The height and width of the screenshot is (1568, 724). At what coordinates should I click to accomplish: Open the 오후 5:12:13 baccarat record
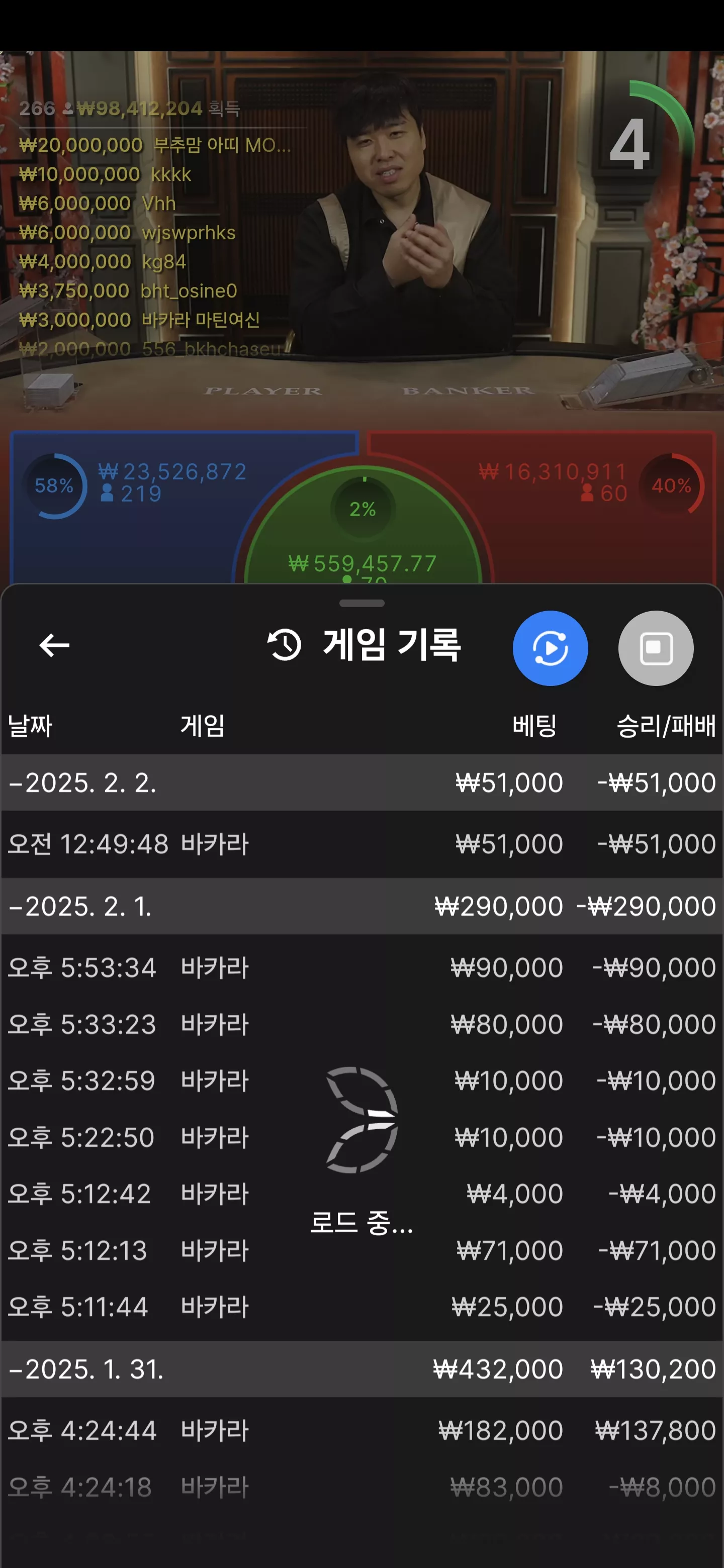(x=361, y=1250)
